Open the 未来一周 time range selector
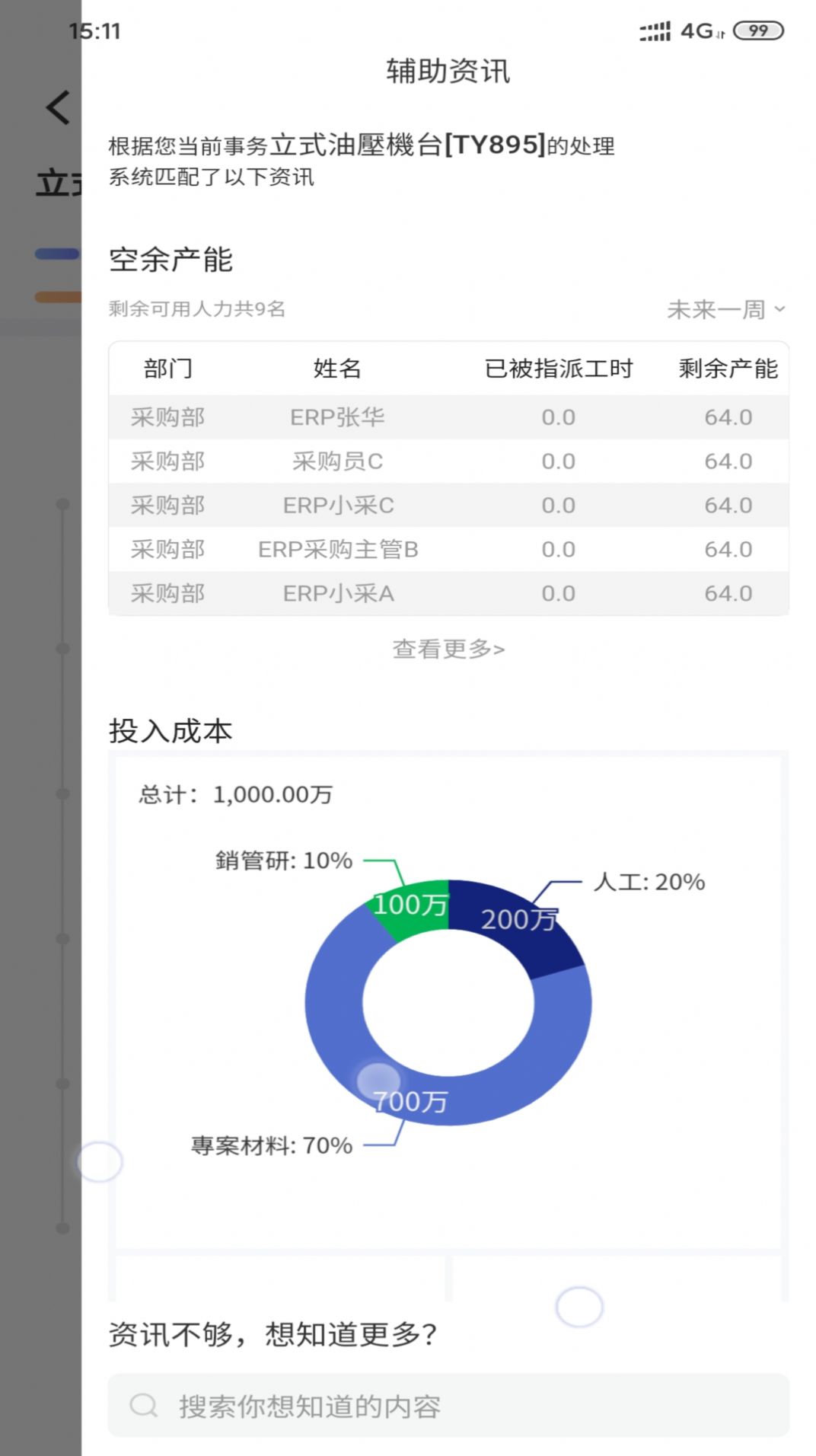 (716, 309)
